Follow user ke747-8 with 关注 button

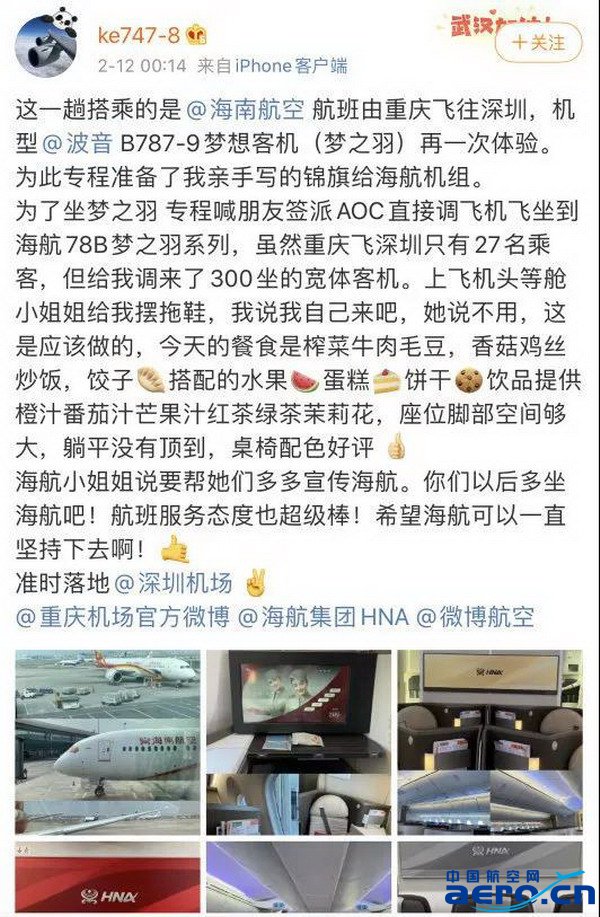point(538,43)
